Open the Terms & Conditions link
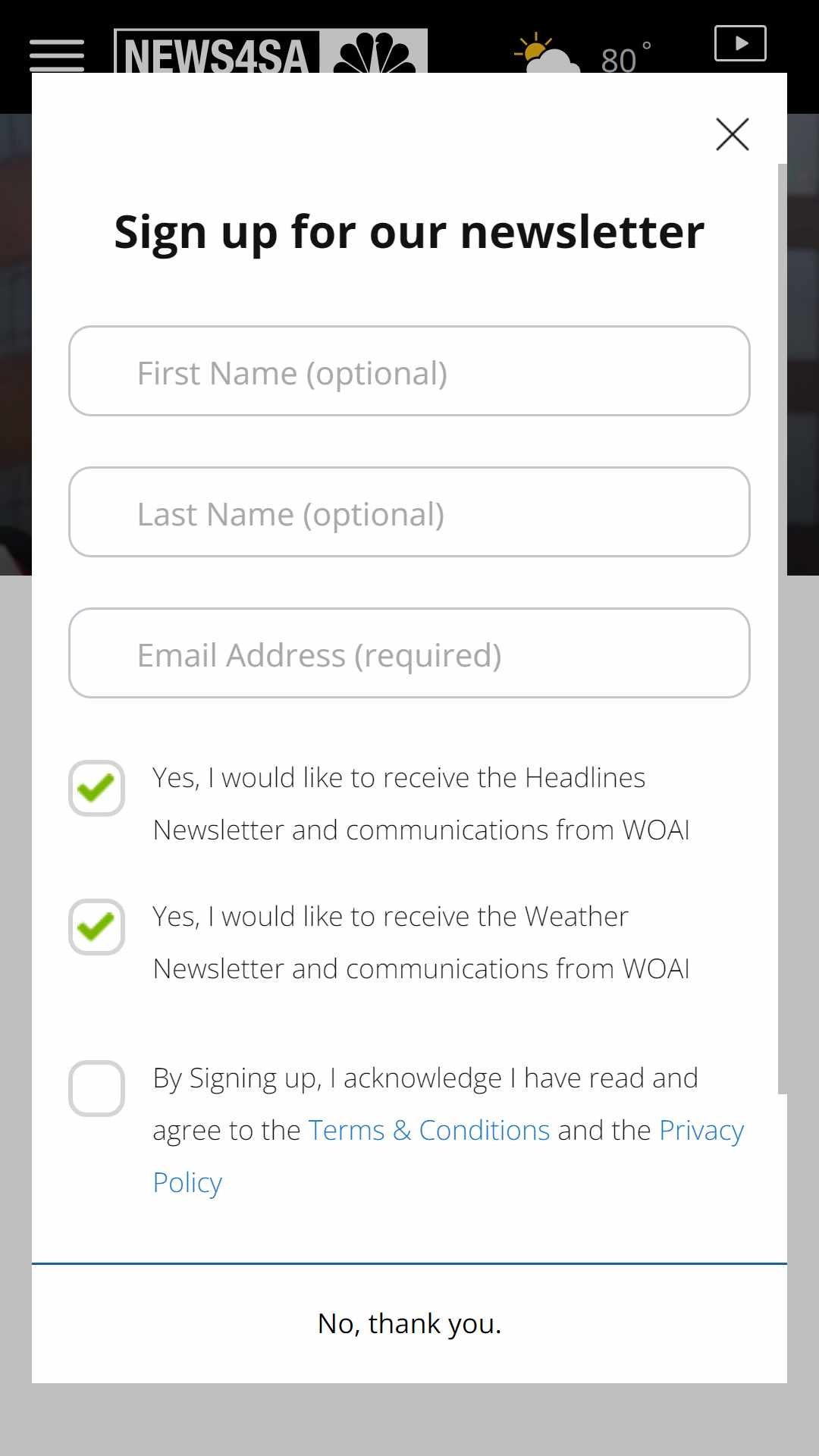Image resolution: width=819 pixels, height=1456 pixels. click(429, 1131)
